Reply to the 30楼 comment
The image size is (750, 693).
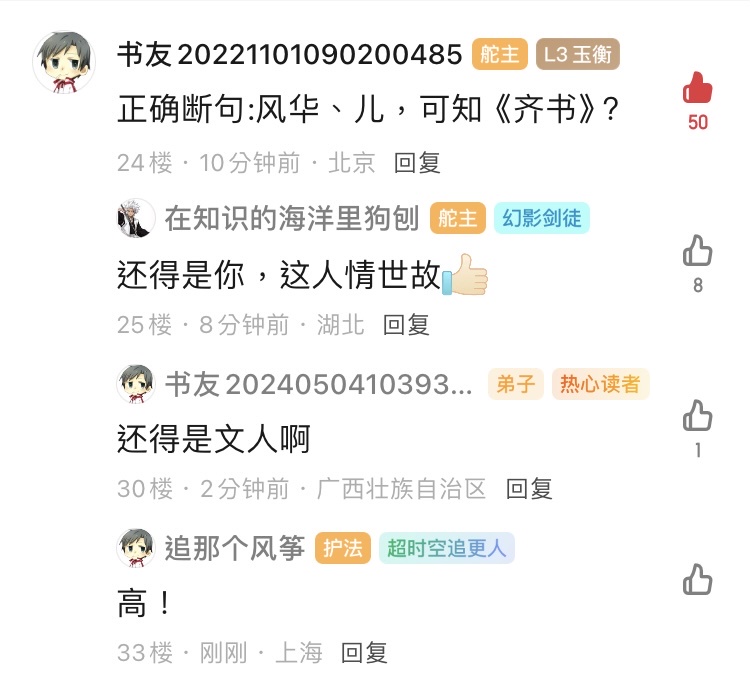pos(529,489)
